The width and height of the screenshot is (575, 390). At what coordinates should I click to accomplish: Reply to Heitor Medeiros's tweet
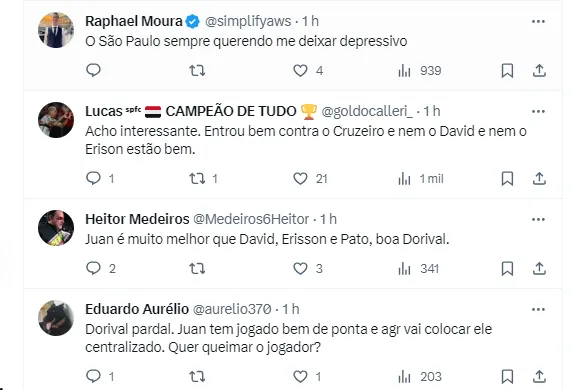coord(93,268)
